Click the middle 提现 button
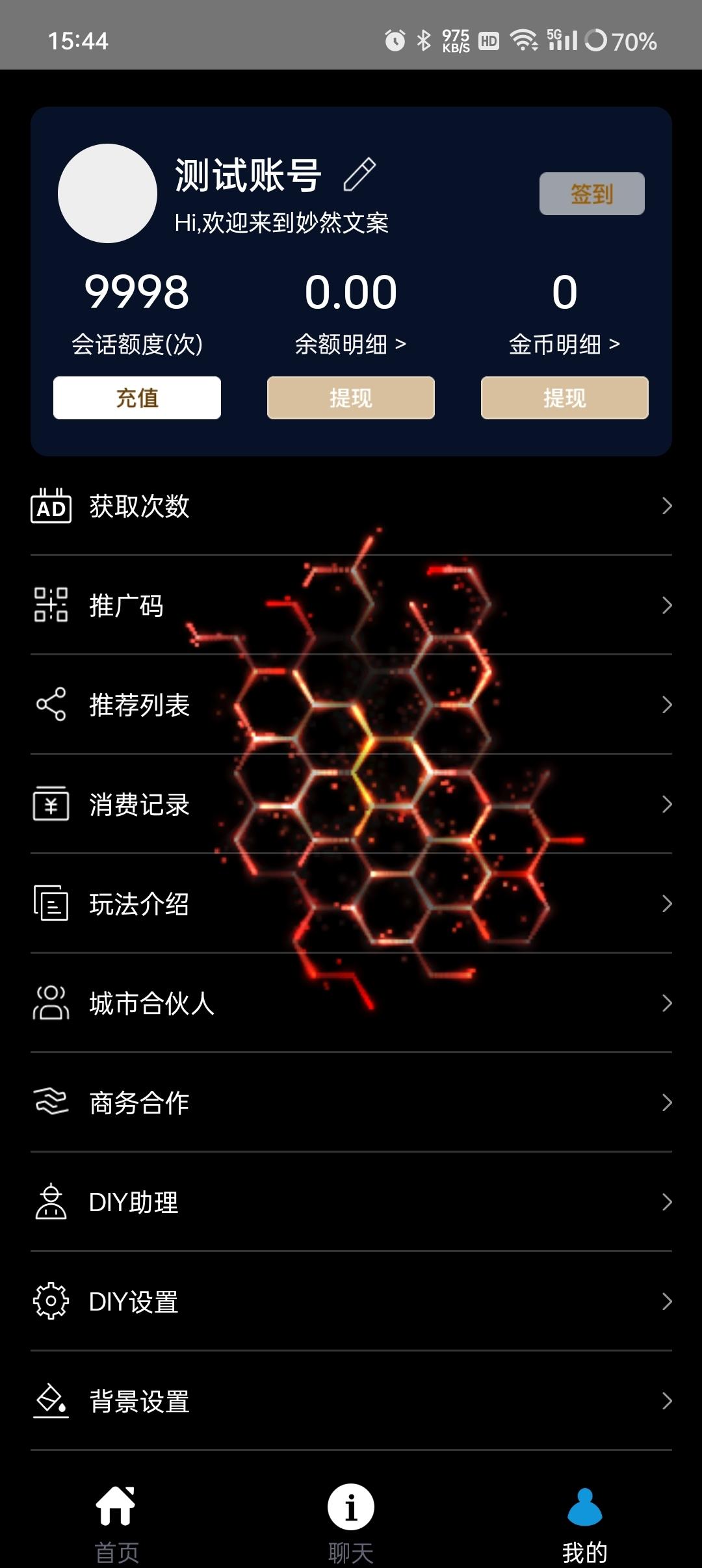Image resolution: width=702 pixels, height=1568 pixels. [350, 398]
